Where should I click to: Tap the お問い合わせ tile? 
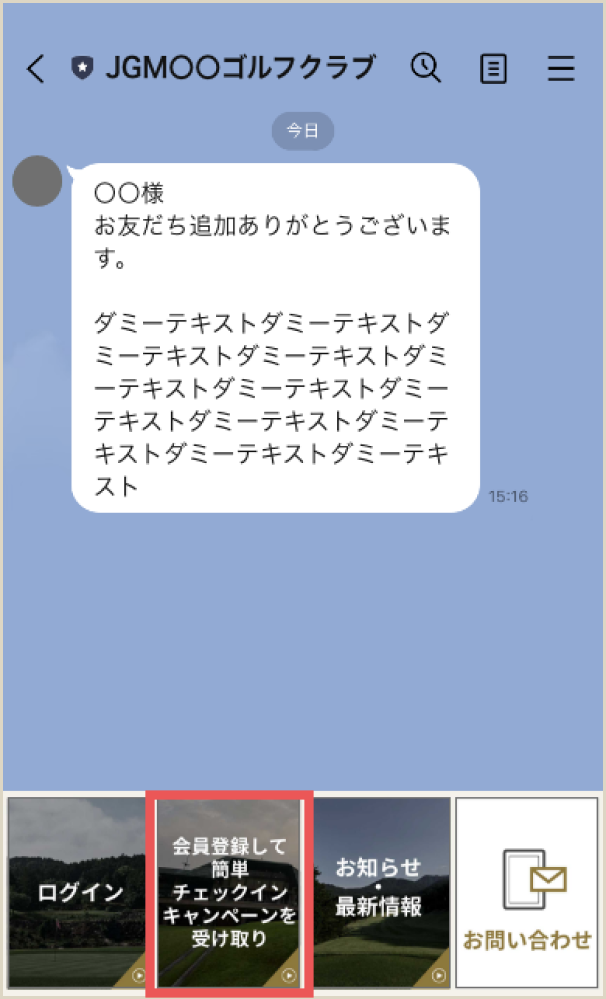coord(527,892)
